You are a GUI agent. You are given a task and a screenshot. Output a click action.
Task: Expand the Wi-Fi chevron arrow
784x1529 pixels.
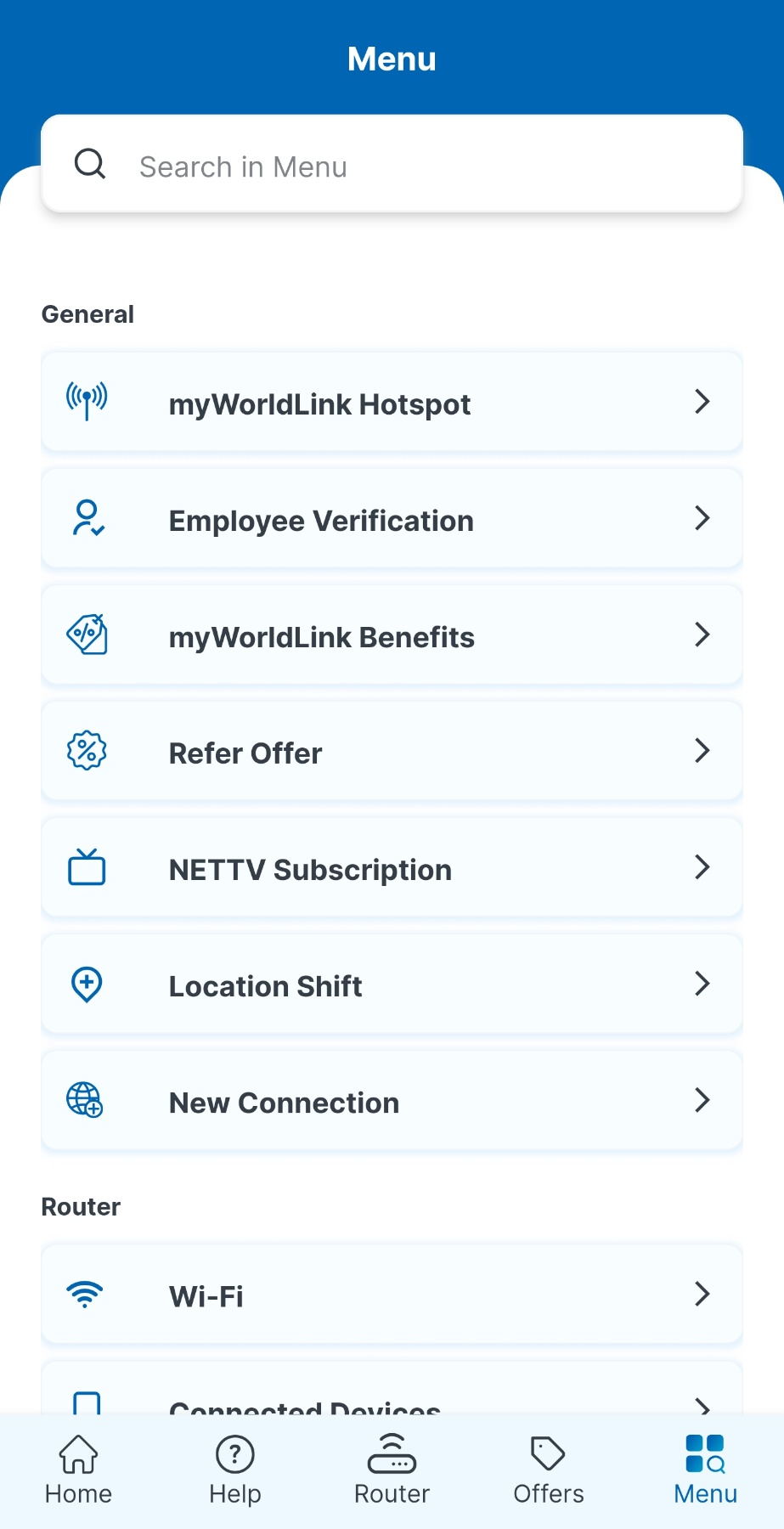pyautogui.click(x=702, y=1295)
